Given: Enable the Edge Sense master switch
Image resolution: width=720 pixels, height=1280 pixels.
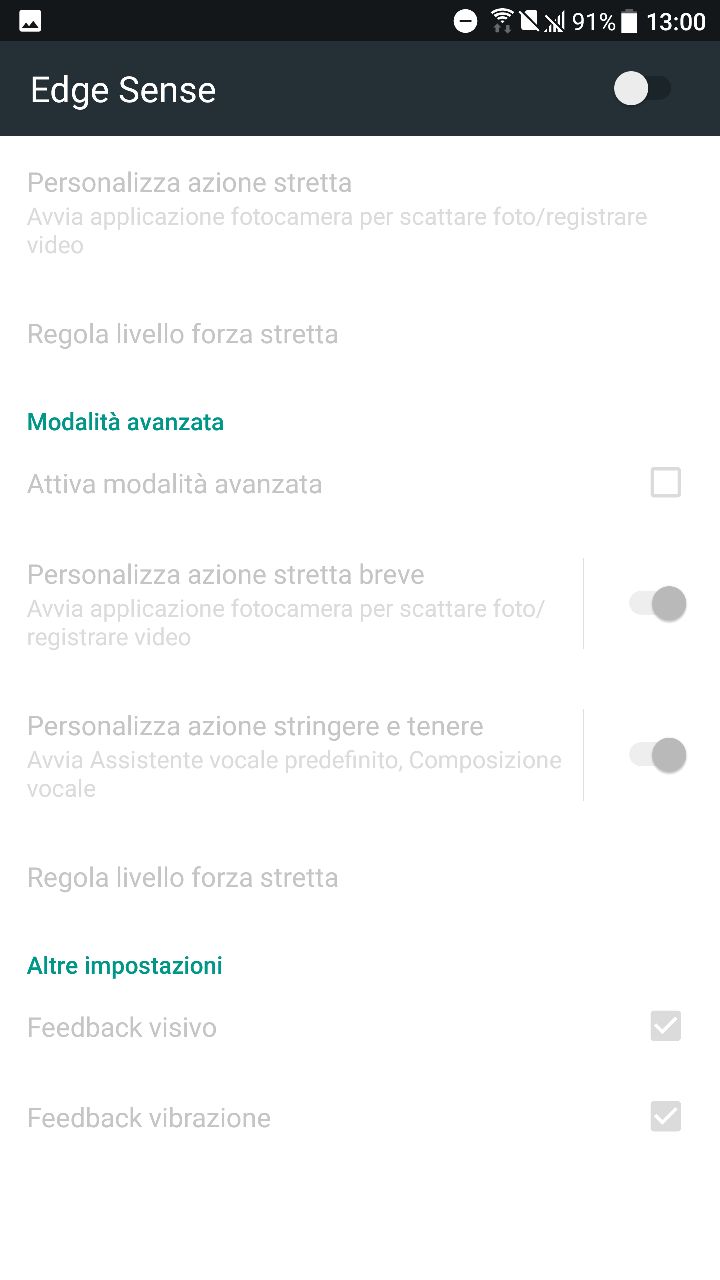Looking at the screenshot, I should tap(642, 89).
